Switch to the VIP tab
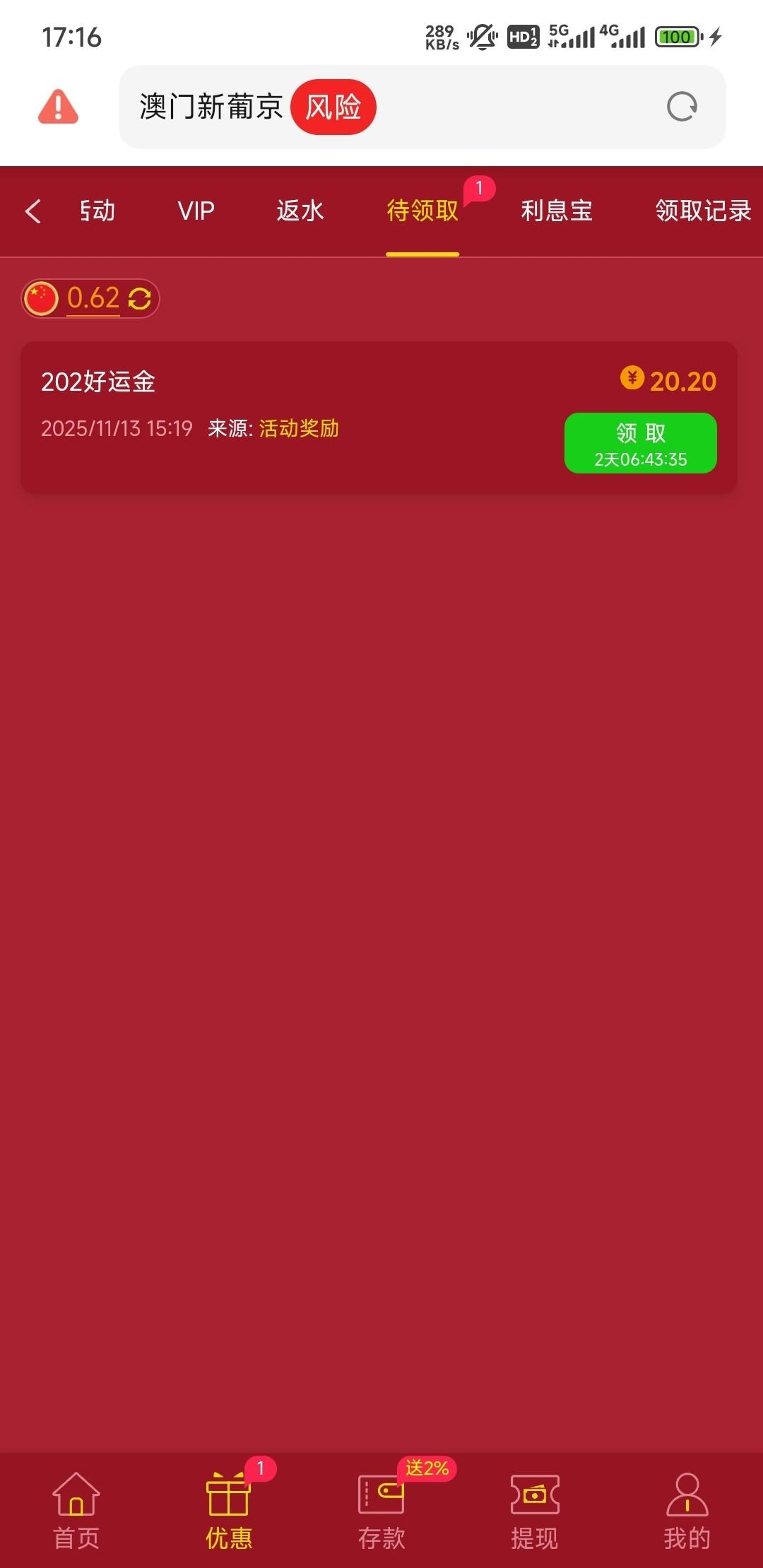 click(x=196, y=211)
